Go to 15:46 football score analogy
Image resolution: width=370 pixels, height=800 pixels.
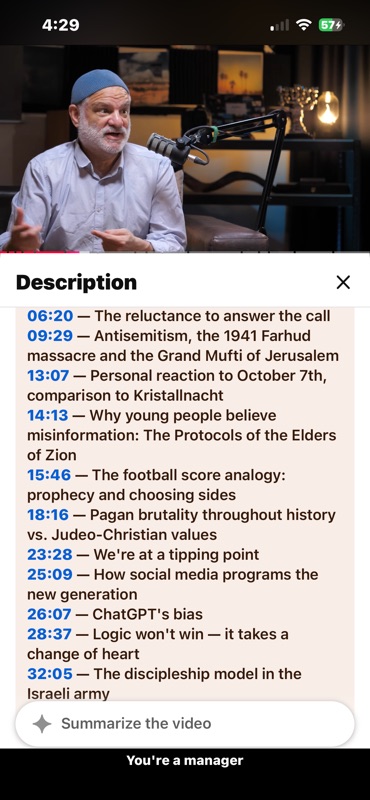[x=49, y=475]
